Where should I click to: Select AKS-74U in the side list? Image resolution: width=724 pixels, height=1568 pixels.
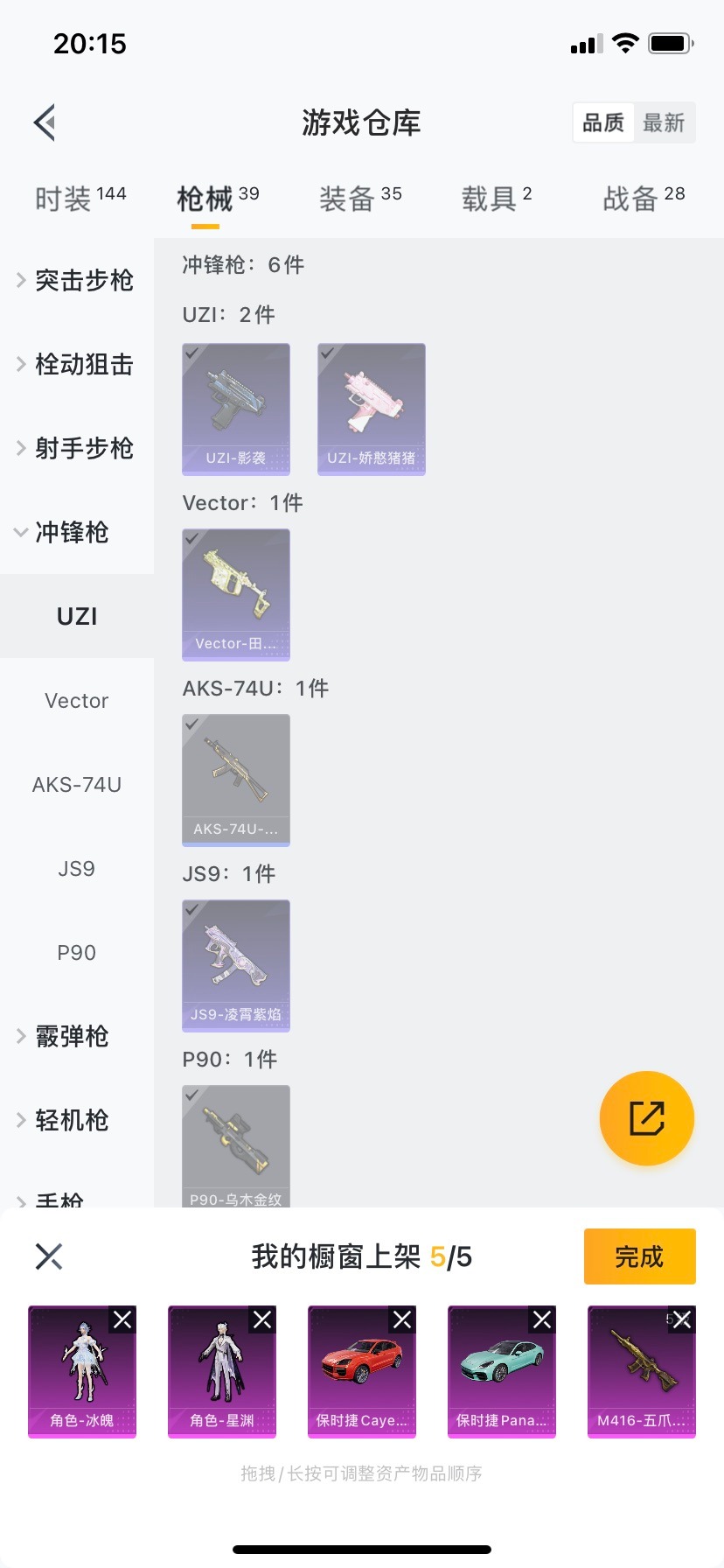77,785
